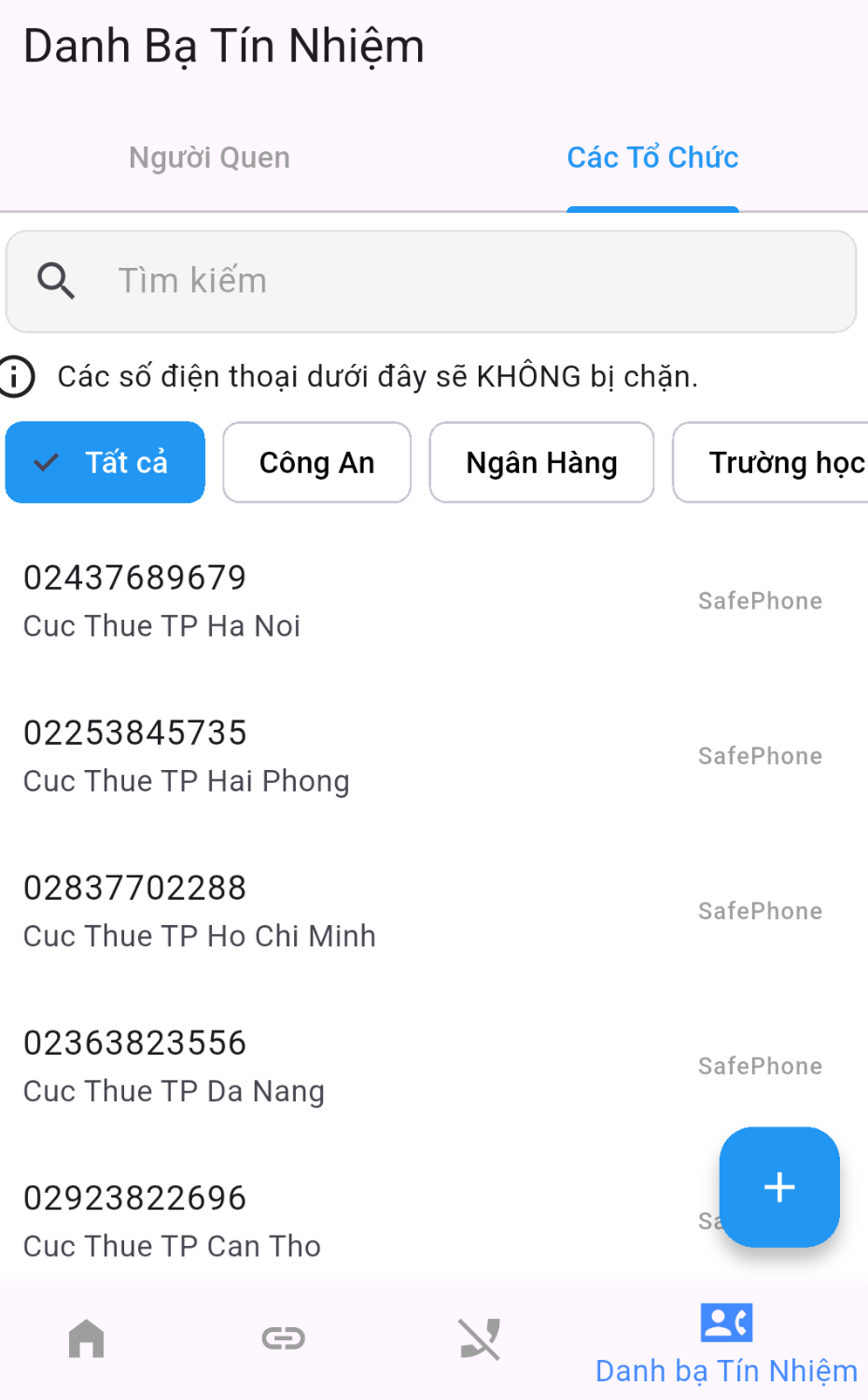Open Cuc Thue TP Da Nang entry
Viewport: 868px width, 1400px height.
tap(355, 1066)
